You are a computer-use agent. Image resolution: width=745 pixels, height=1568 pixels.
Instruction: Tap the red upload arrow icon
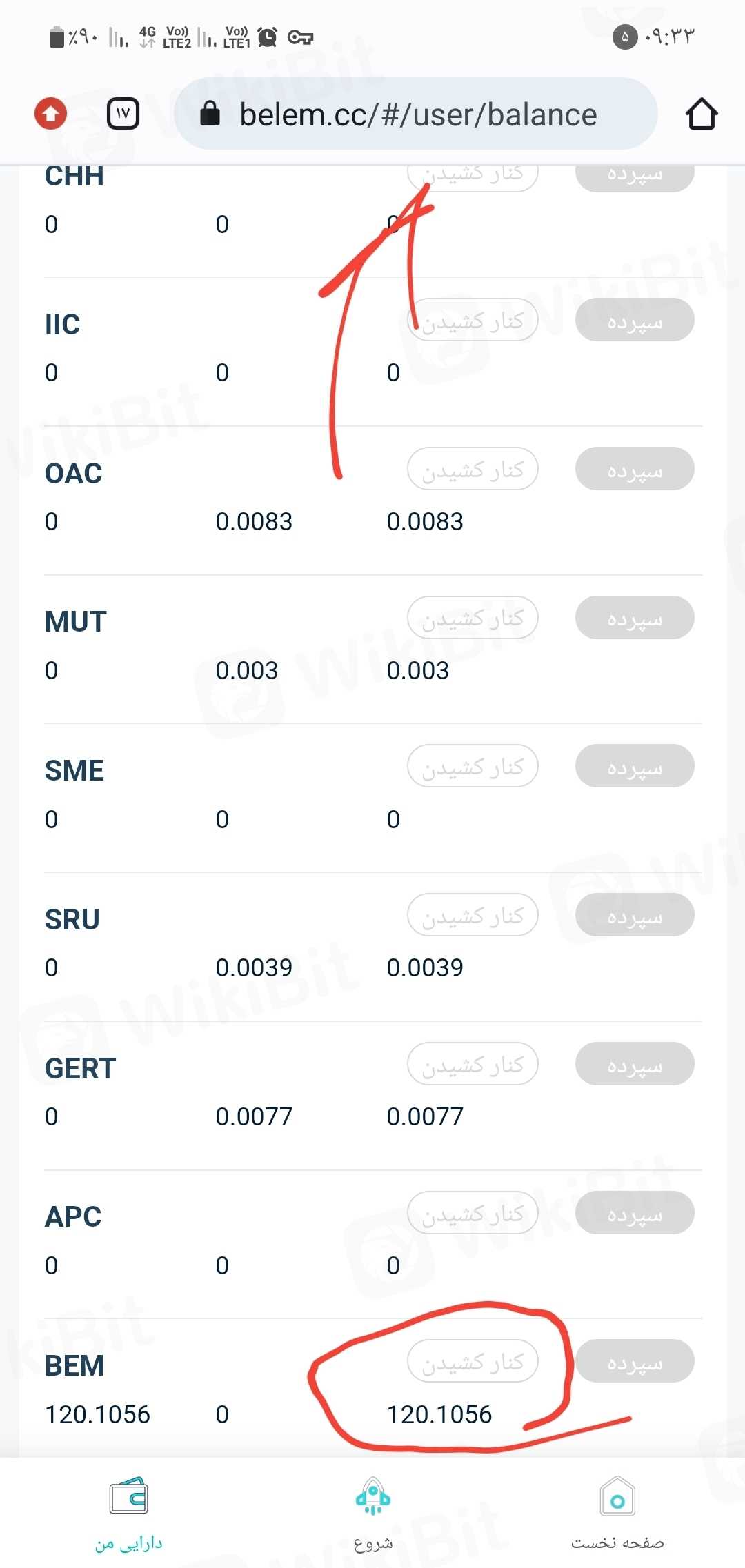point(51,114)
